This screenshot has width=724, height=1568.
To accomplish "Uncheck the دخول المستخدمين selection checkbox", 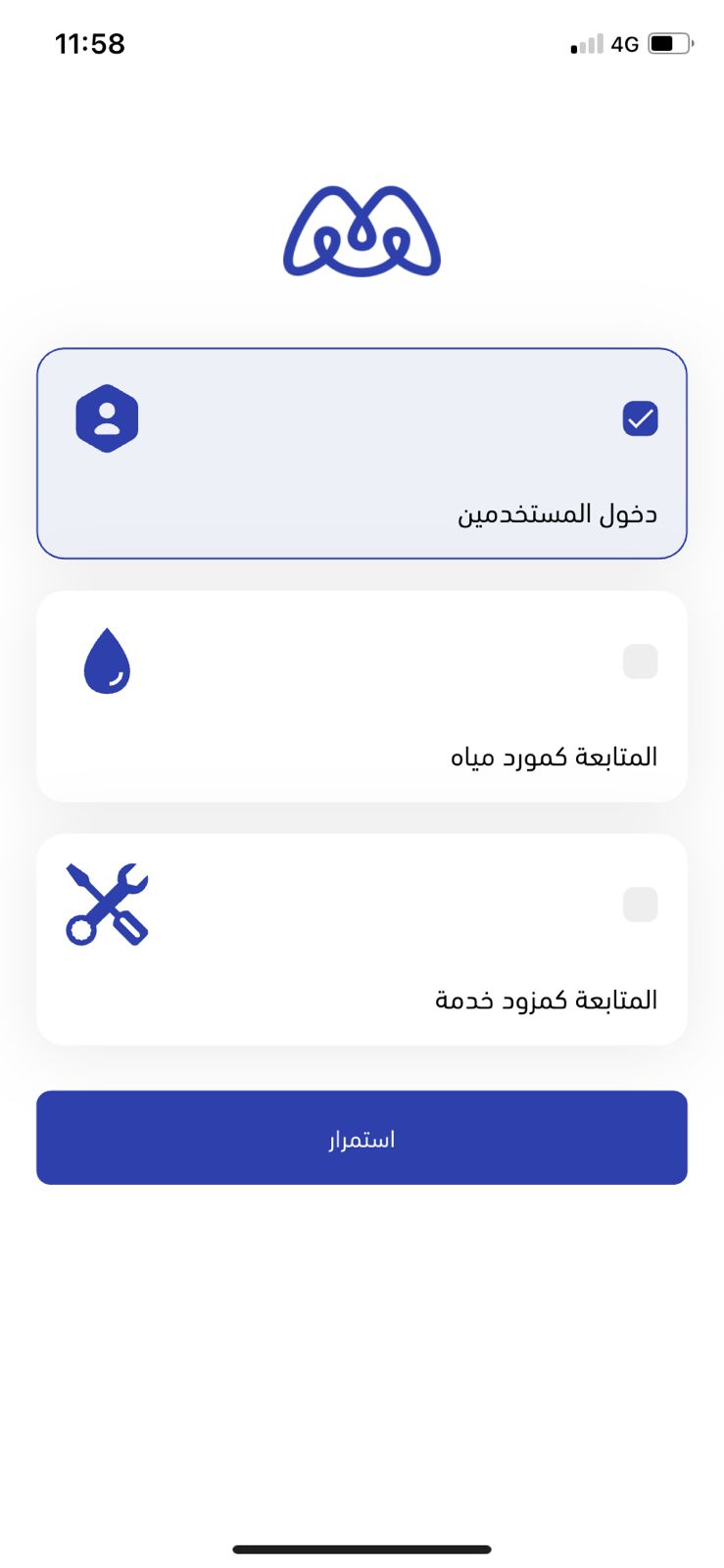I will click(x=640, y=417).
